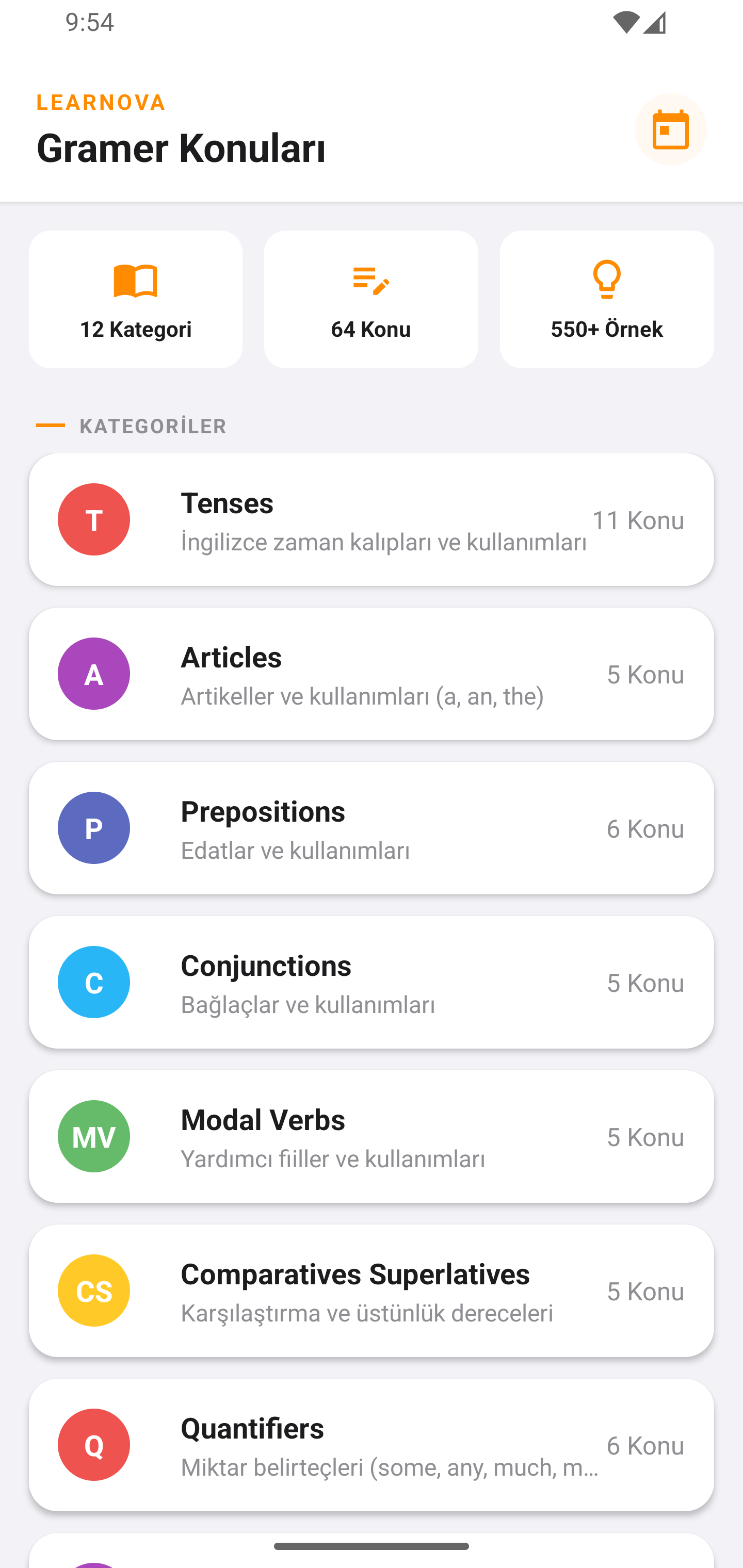The image size is (743, 1568).
Task: Select the red T avatar for Tenses
Action: (x=94, y=519)
